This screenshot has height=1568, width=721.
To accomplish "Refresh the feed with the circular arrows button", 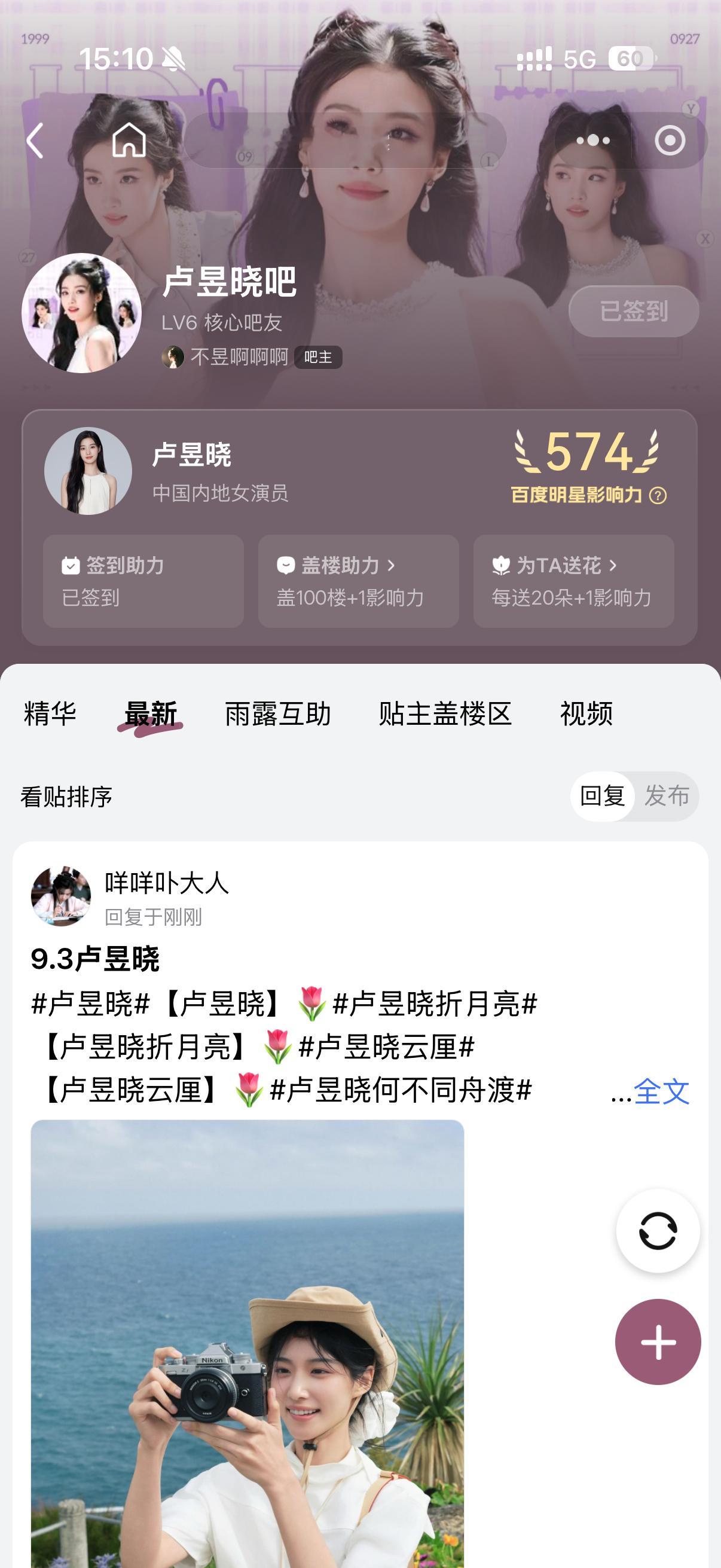I will (658, 1231).
